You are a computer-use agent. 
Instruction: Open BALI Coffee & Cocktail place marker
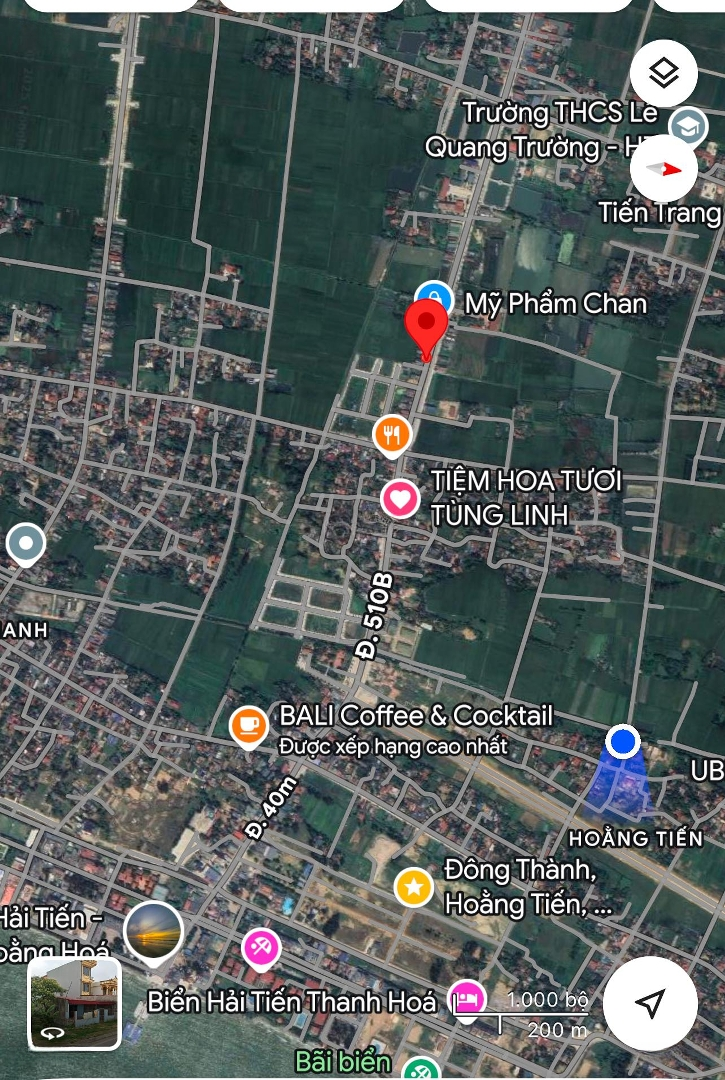[248, 725]
